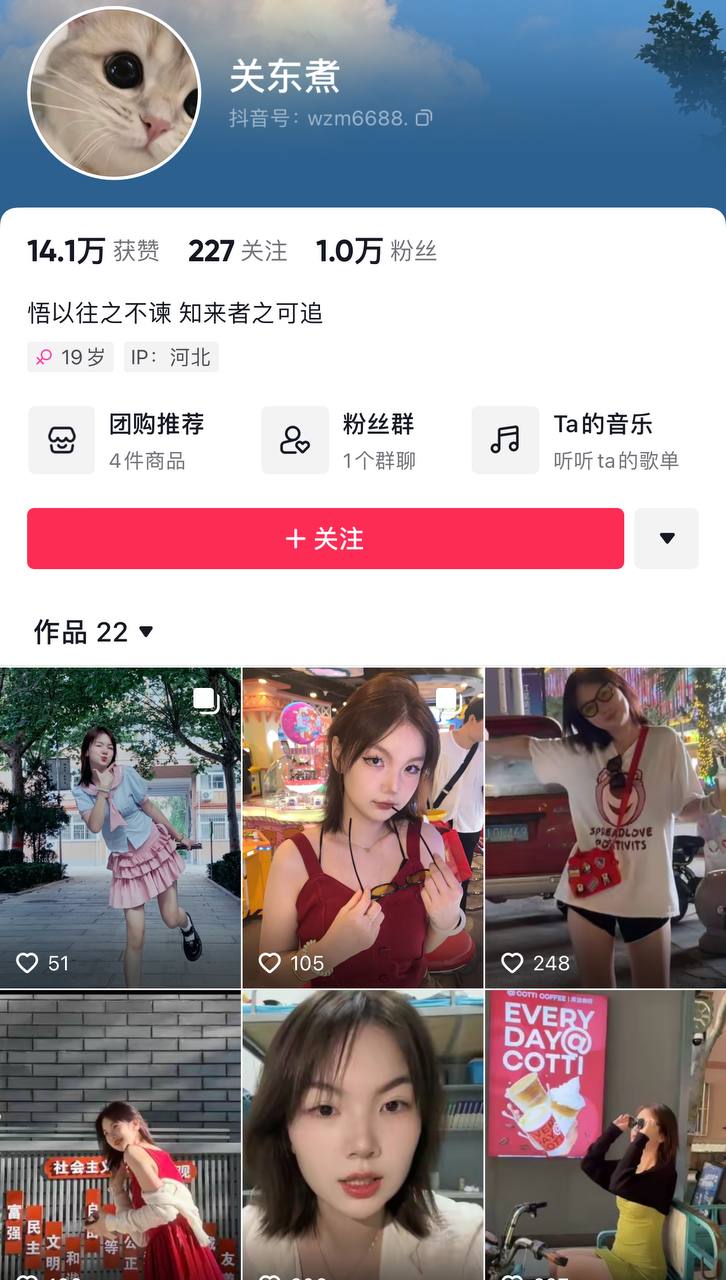Image resolution: width=726 pixels, height=1280 pixels.
Task: Expand the dropdown arrow beside 关注
Action: 667,539
